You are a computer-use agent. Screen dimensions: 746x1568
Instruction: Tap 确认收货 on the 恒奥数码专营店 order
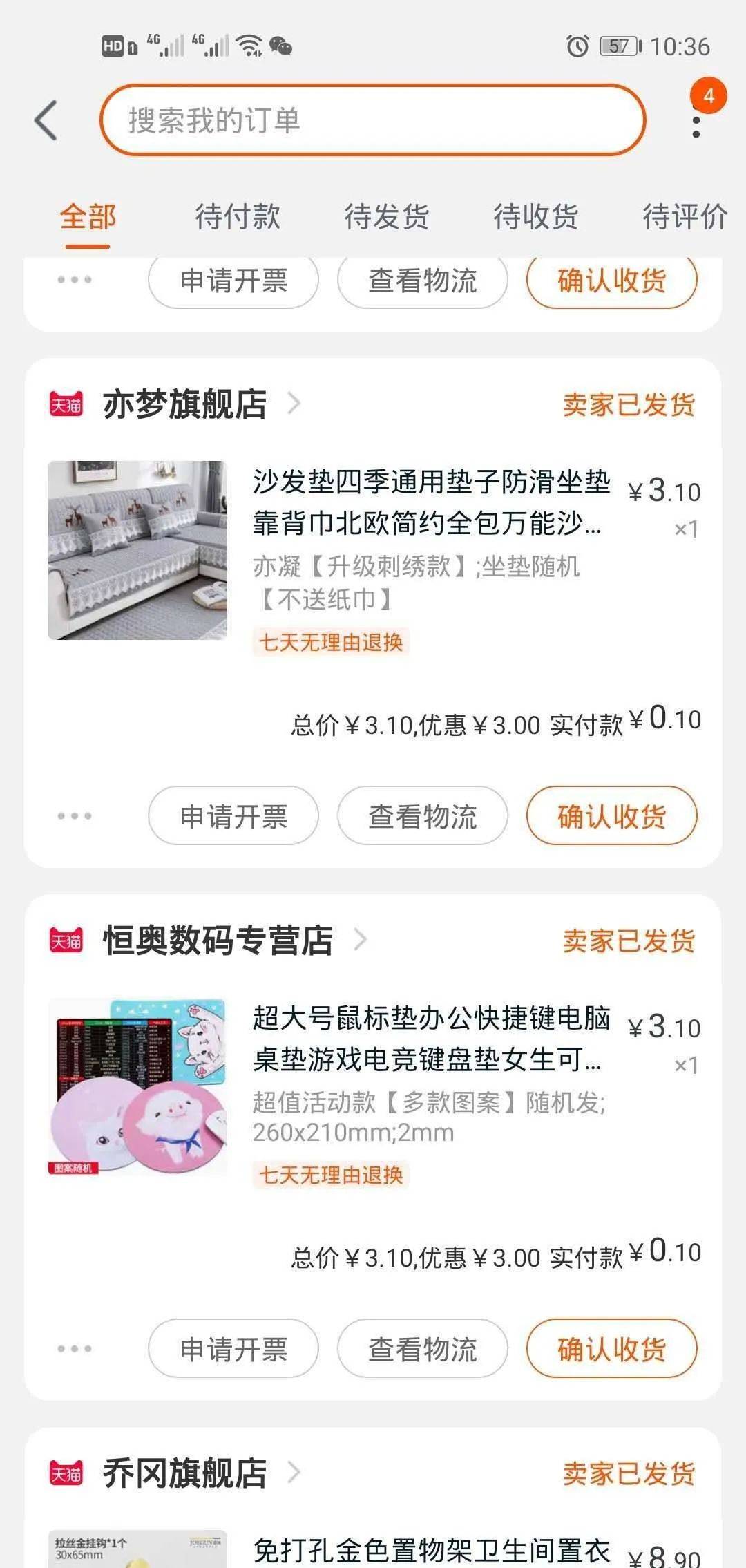click(611, 1349)
